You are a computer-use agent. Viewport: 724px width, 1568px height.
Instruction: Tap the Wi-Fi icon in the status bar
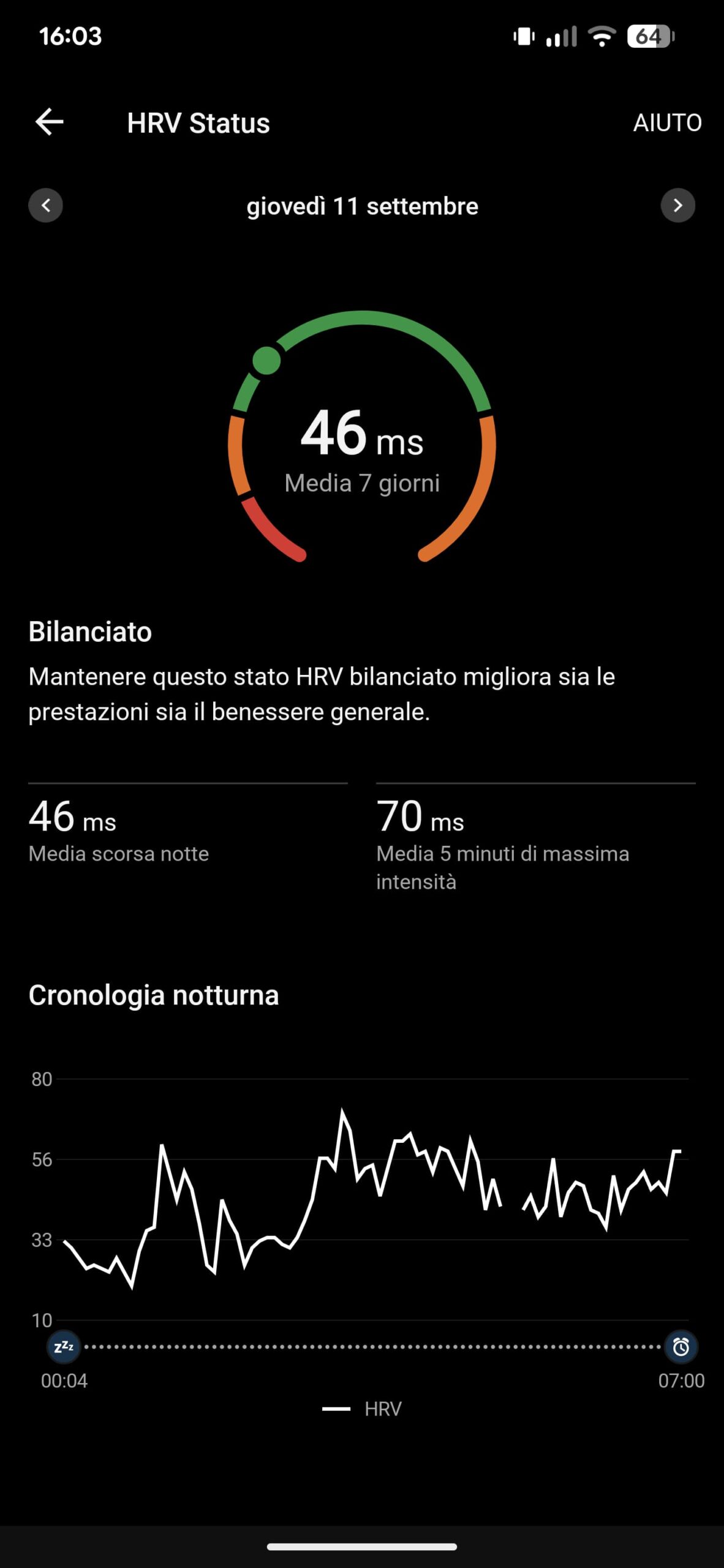pos(601,36)
